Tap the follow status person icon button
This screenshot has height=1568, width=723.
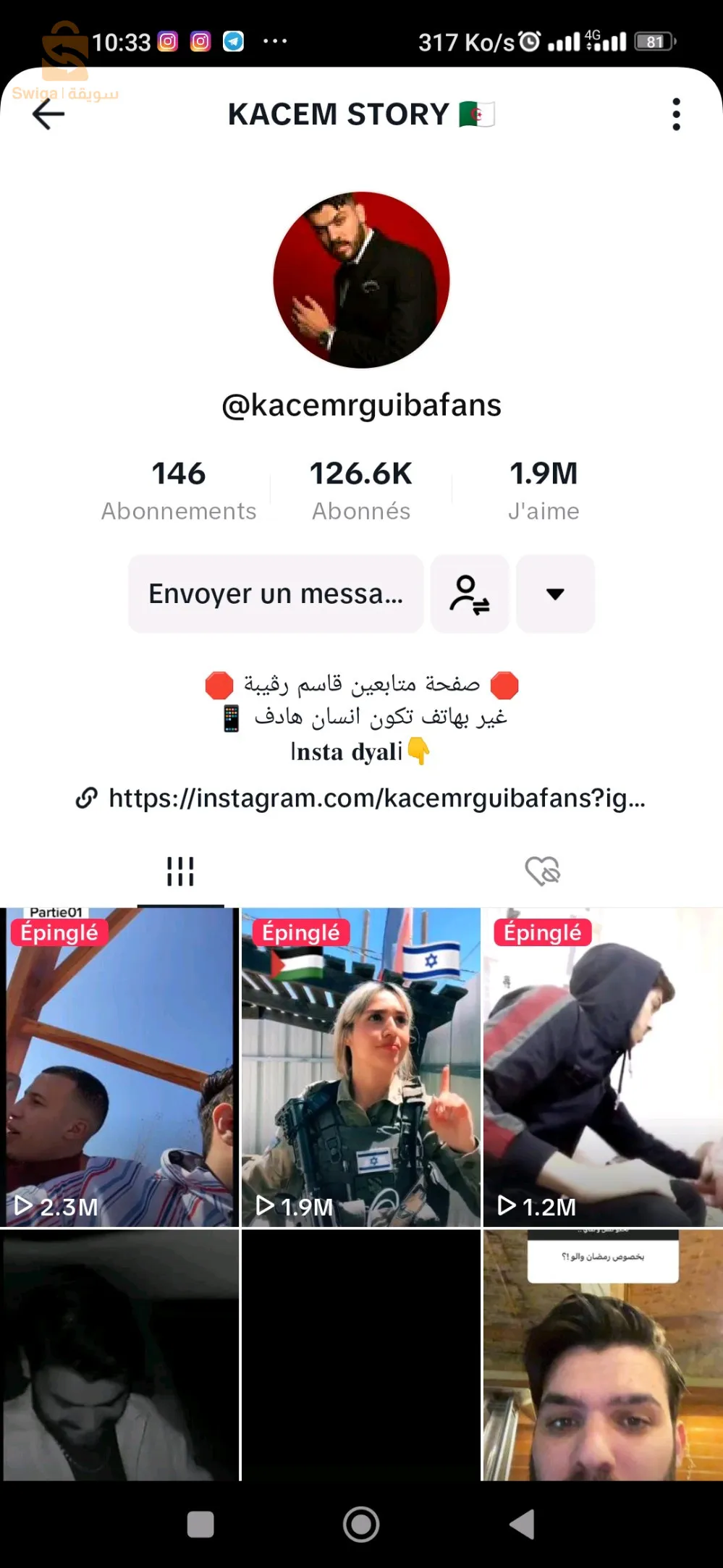470,594
